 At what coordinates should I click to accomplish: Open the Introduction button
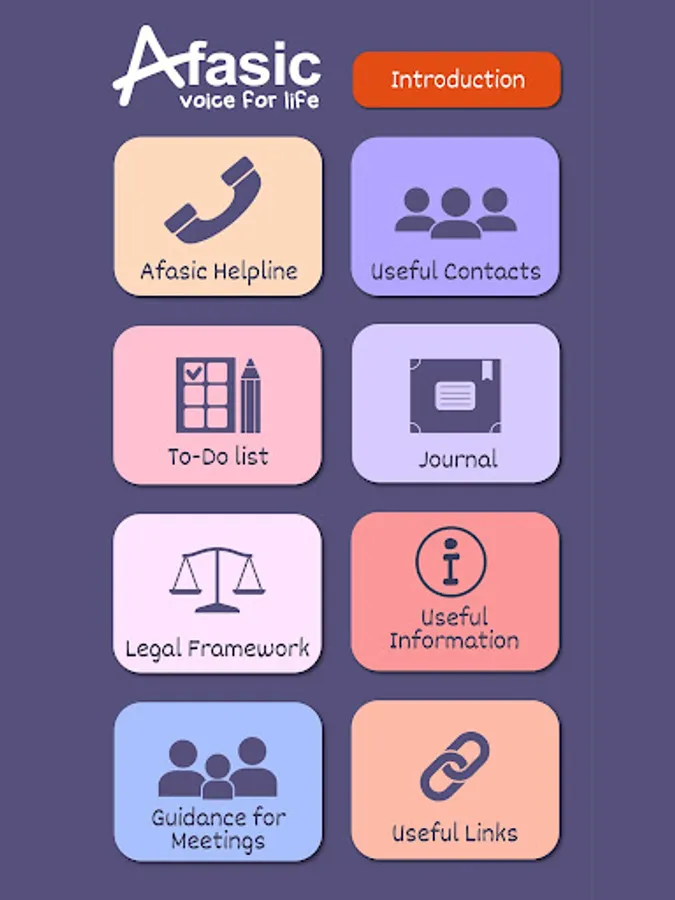point(456,80)
